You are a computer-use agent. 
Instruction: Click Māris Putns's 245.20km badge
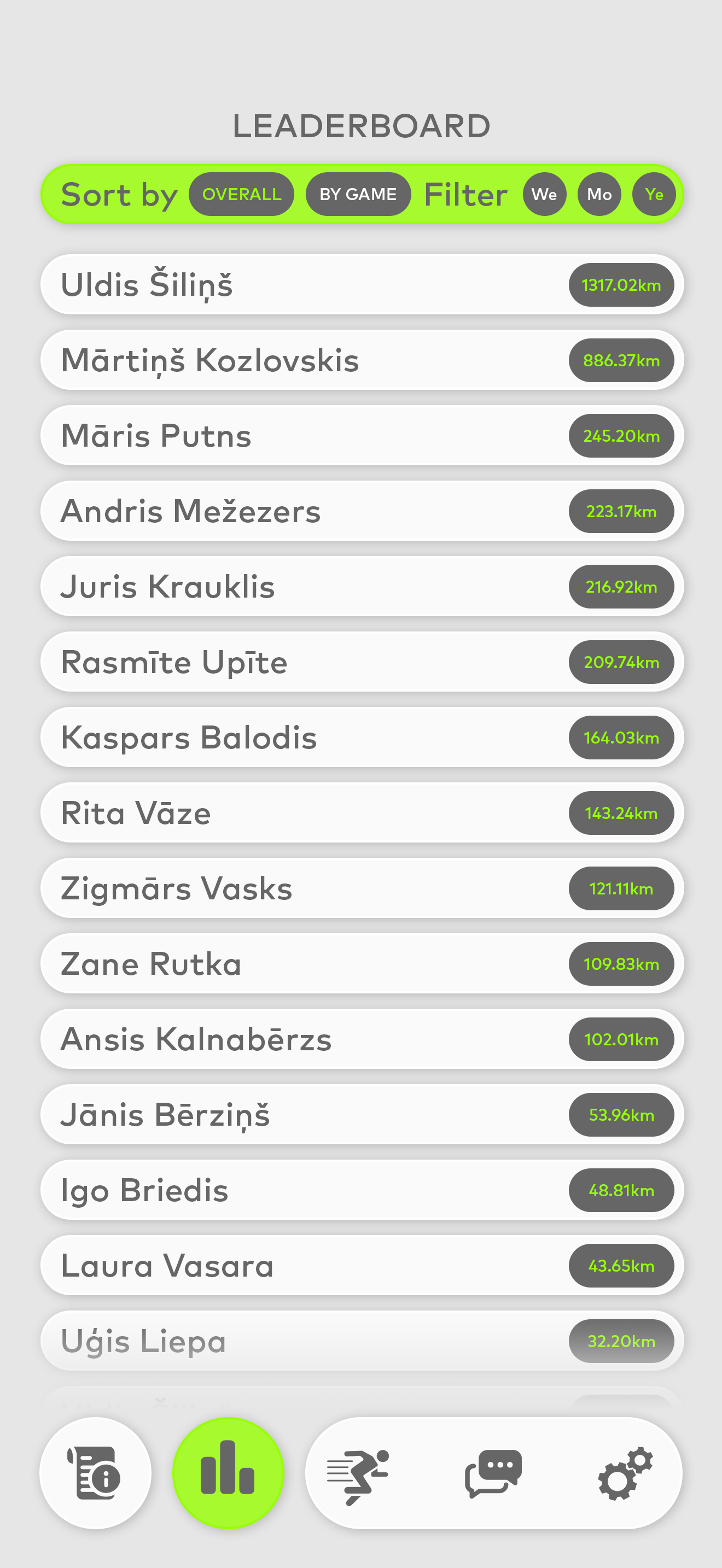pyautogui.click(x=621, y=435)
